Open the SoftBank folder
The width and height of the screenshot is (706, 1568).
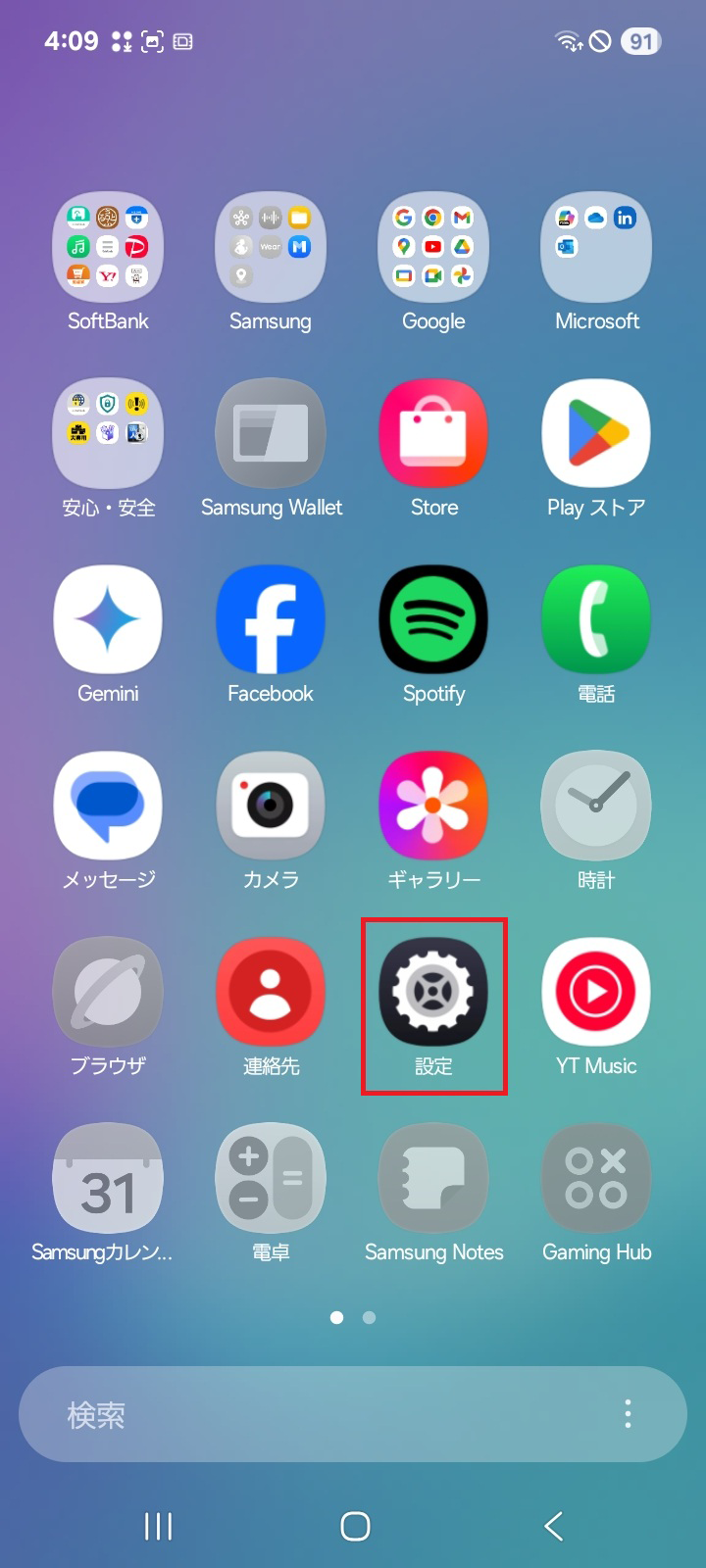click(x=108, y=247)
